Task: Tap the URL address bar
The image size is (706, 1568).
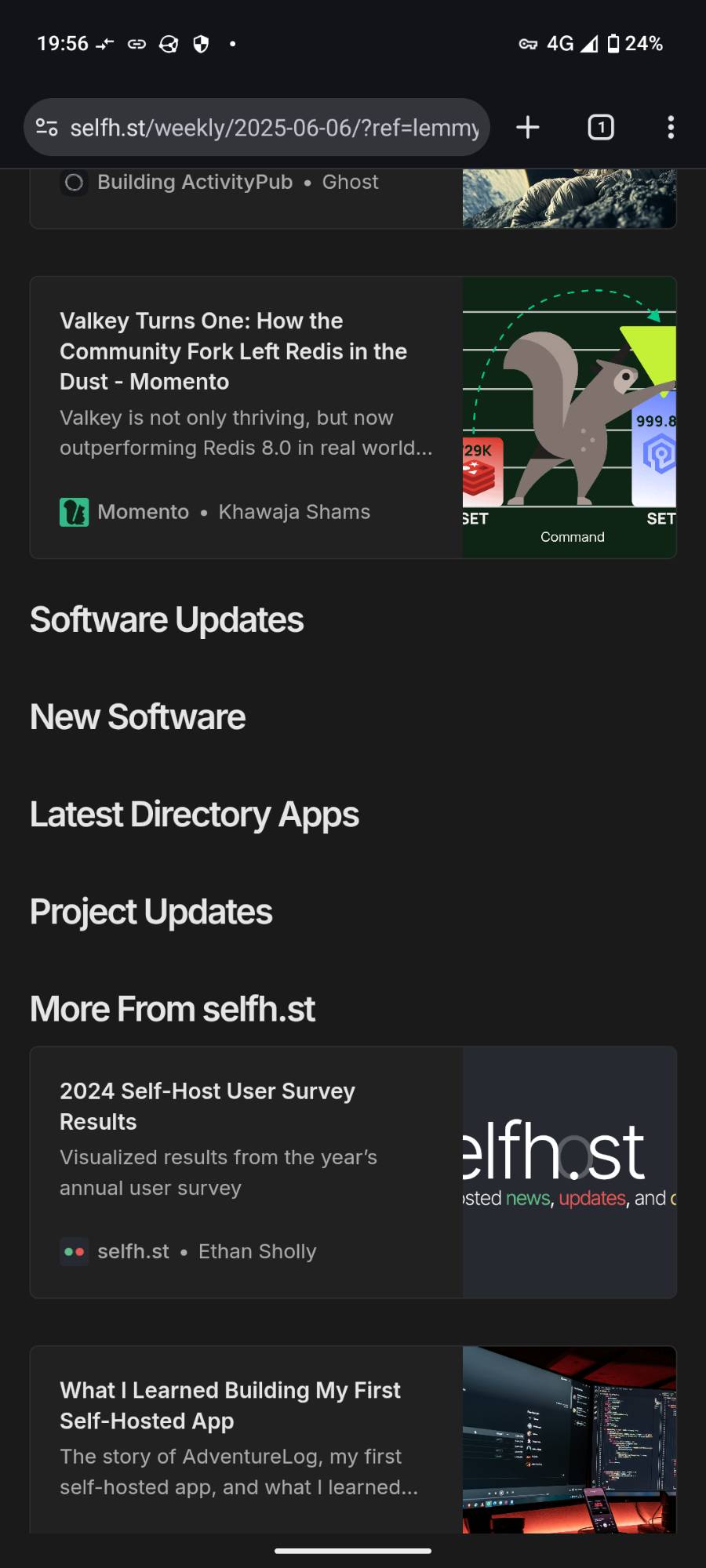Action: point(275,128)
